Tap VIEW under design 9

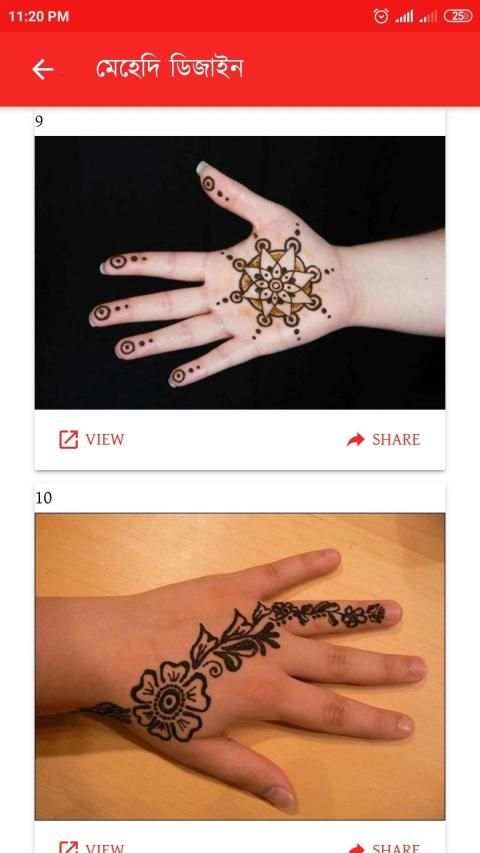[x=92, y=439]
